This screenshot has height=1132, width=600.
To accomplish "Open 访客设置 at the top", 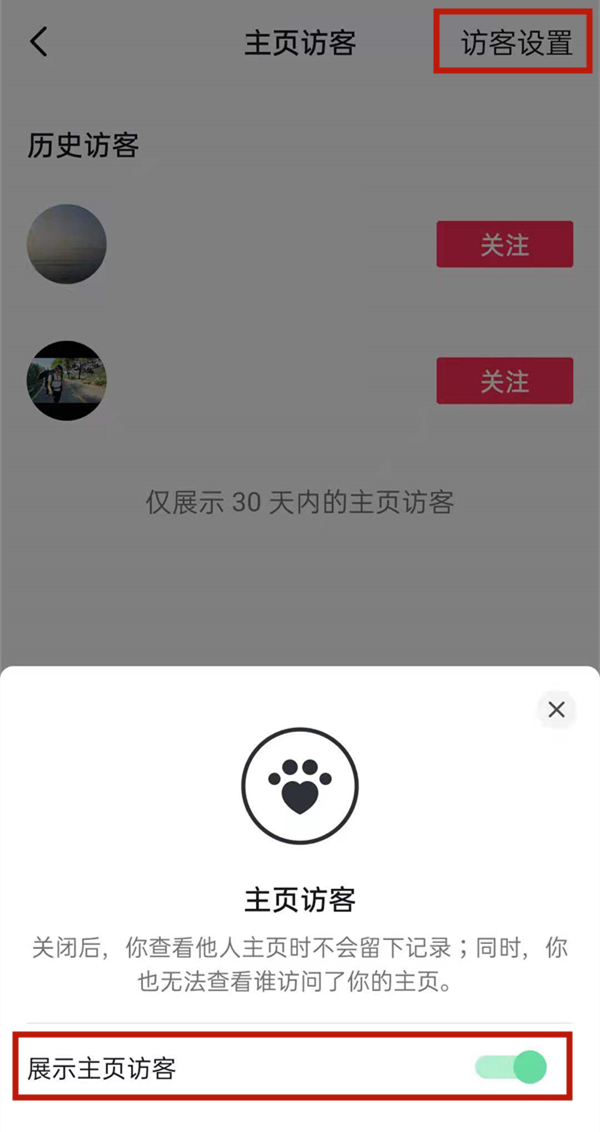I will click(516, 43).
